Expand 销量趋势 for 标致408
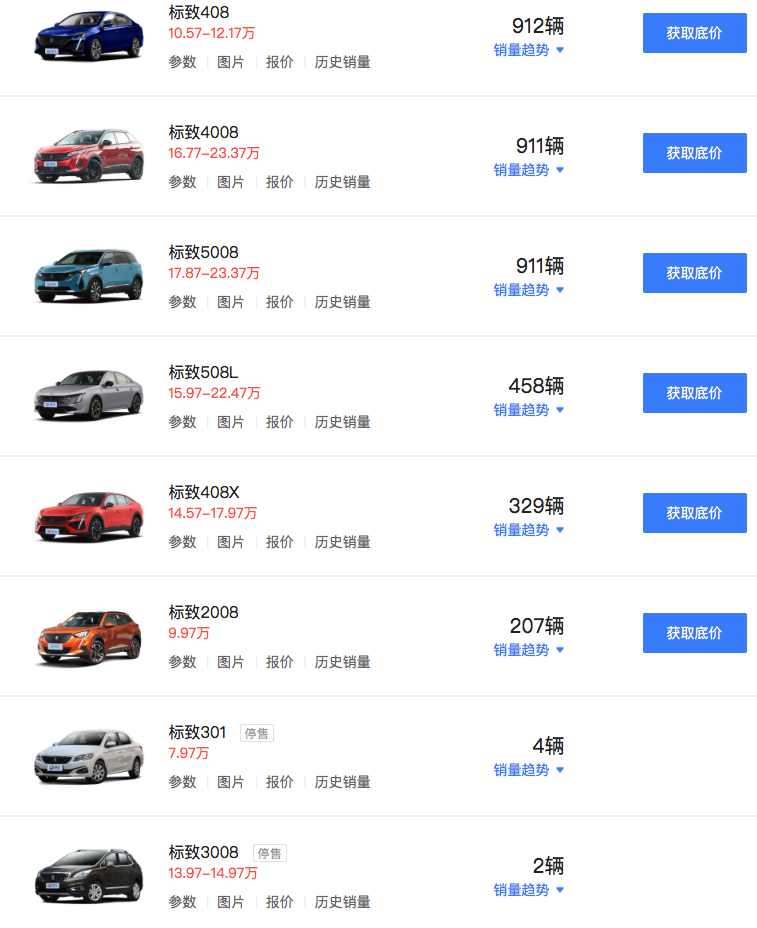The height and width of the screenshot is (928, 757). pyautogui.click(x=529, y=50)
